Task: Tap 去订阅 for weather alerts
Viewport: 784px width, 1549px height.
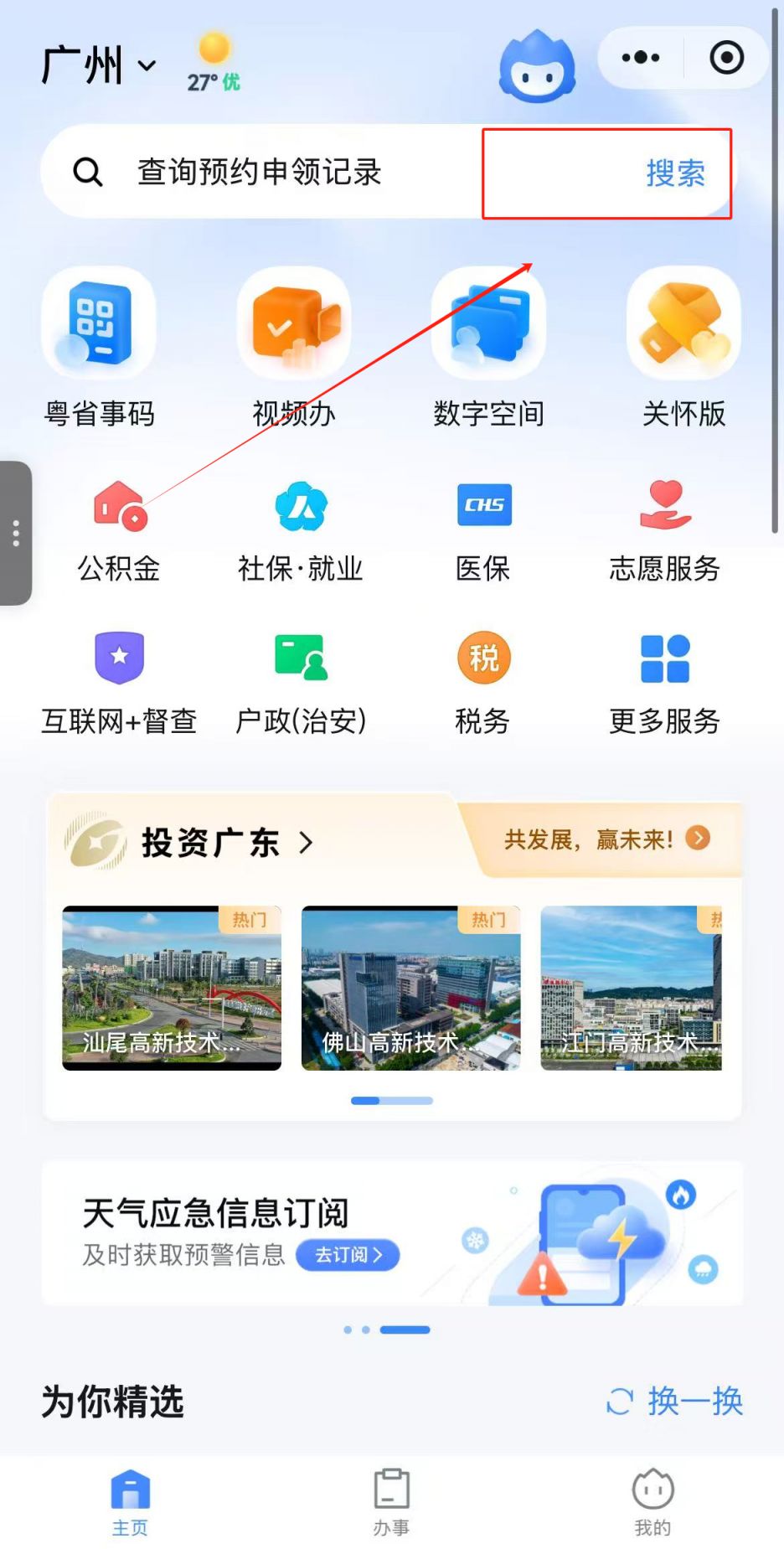Action: tap(348, 1255)
